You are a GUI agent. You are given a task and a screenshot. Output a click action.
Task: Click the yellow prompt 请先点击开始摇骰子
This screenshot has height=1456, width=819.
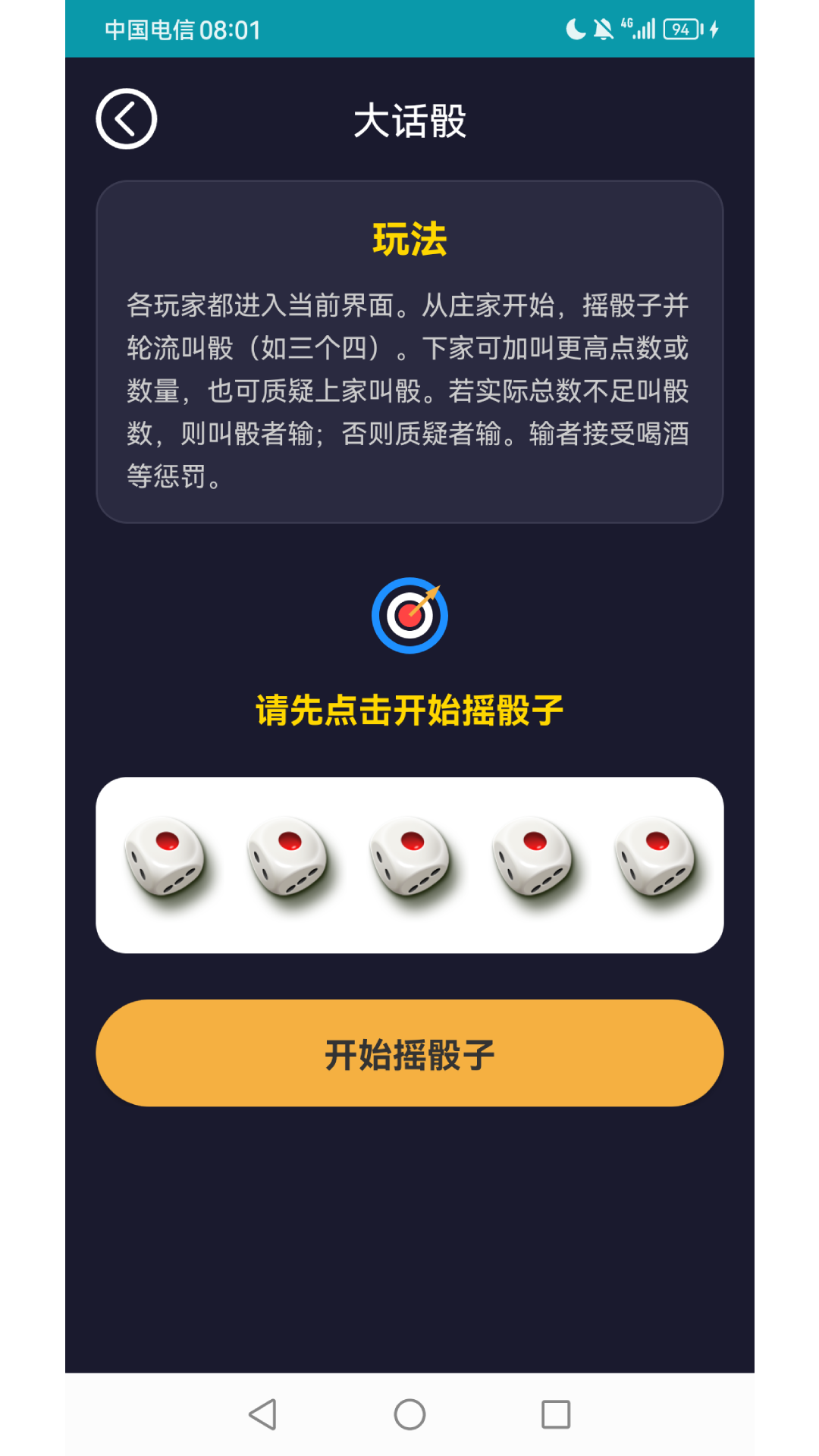click(x=409, y=709)
